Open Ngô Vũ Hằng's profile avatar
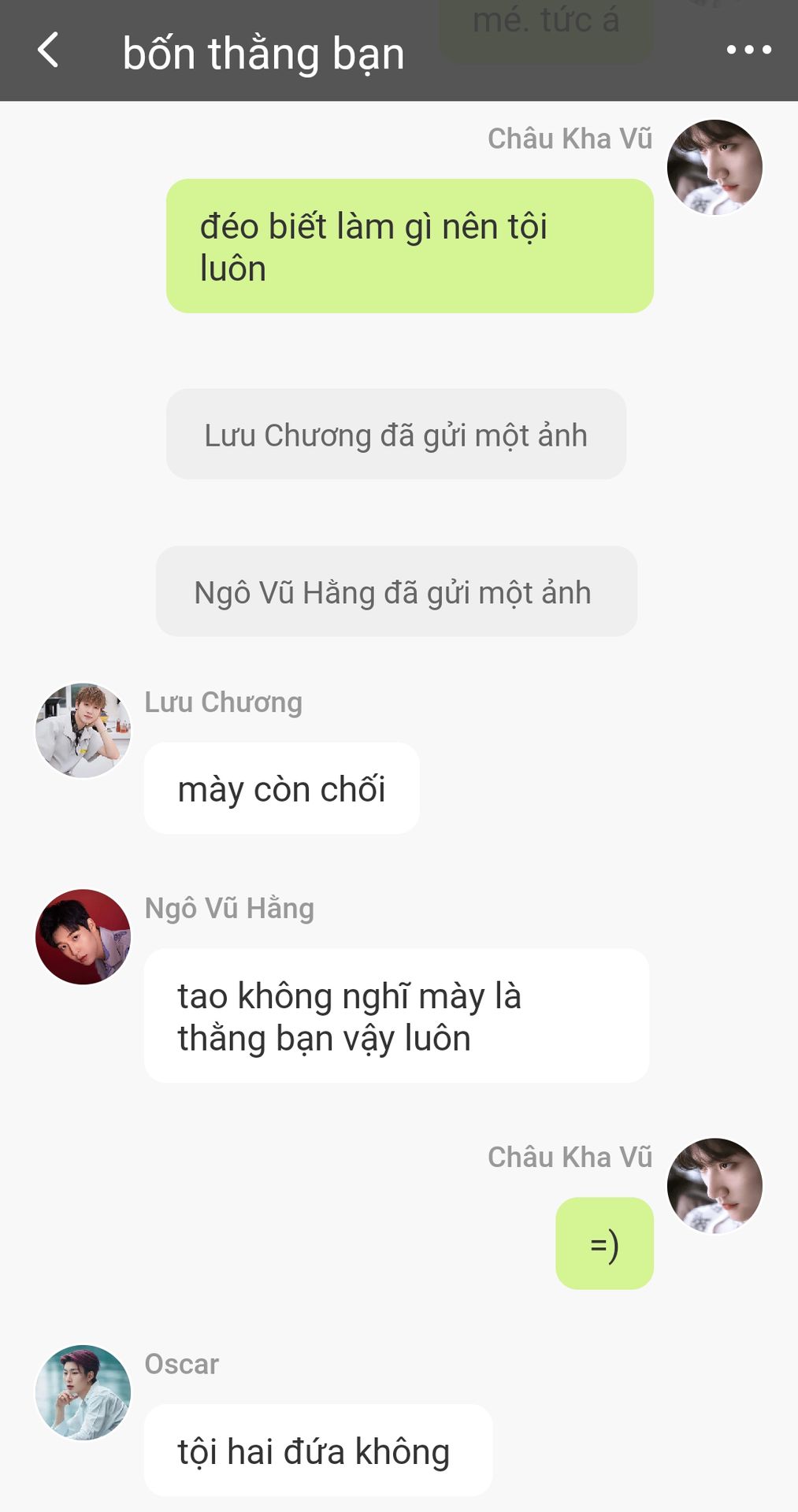 [x=83, y=937]
